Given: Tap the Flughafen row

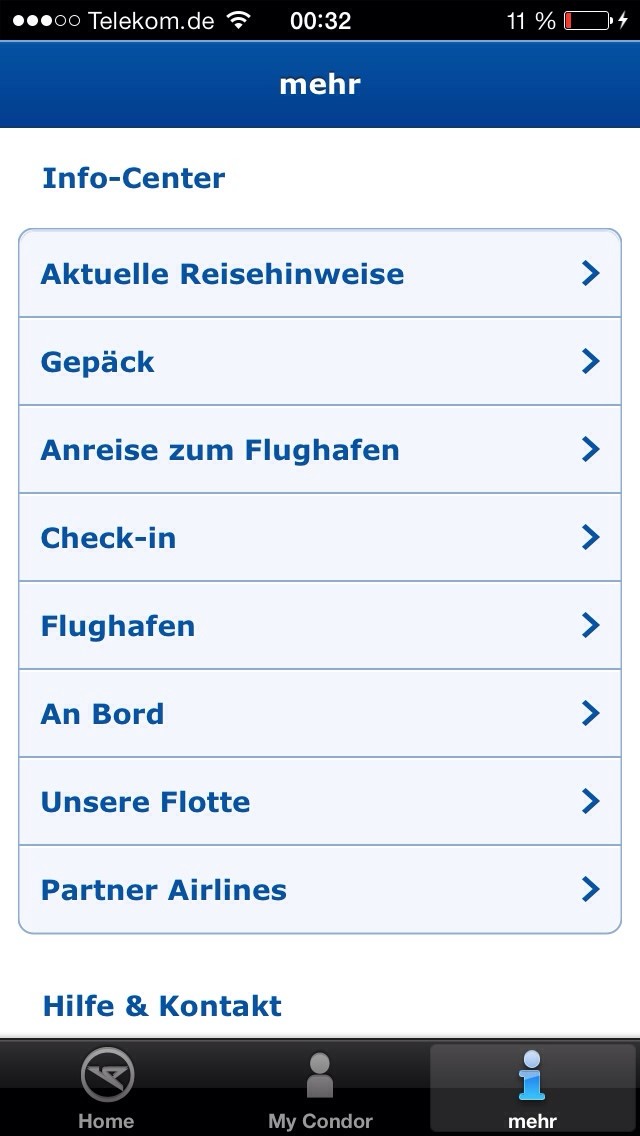Looking at the screenshot, I should 320,625.
